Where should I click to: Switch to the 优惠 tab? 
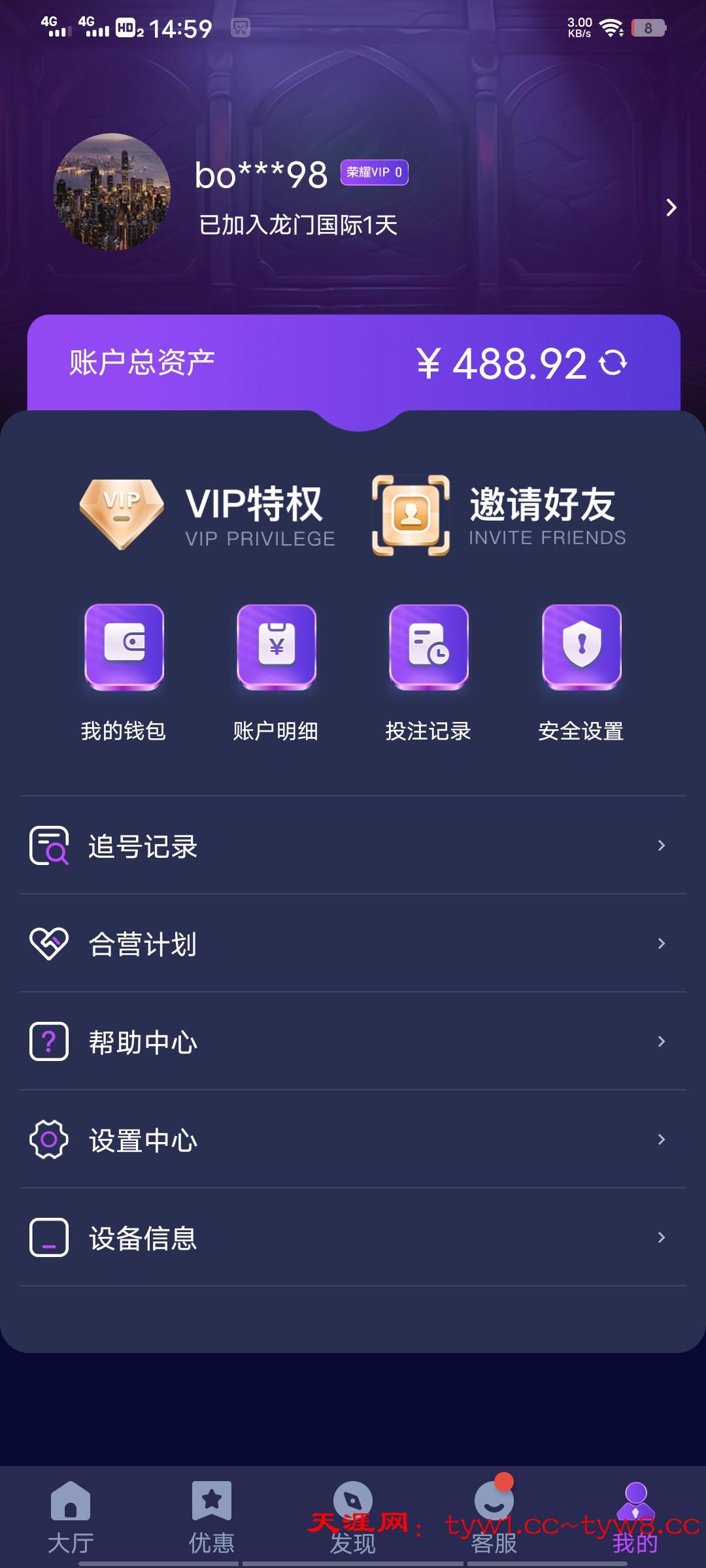pyautogui.click(x=212, y=1517)
